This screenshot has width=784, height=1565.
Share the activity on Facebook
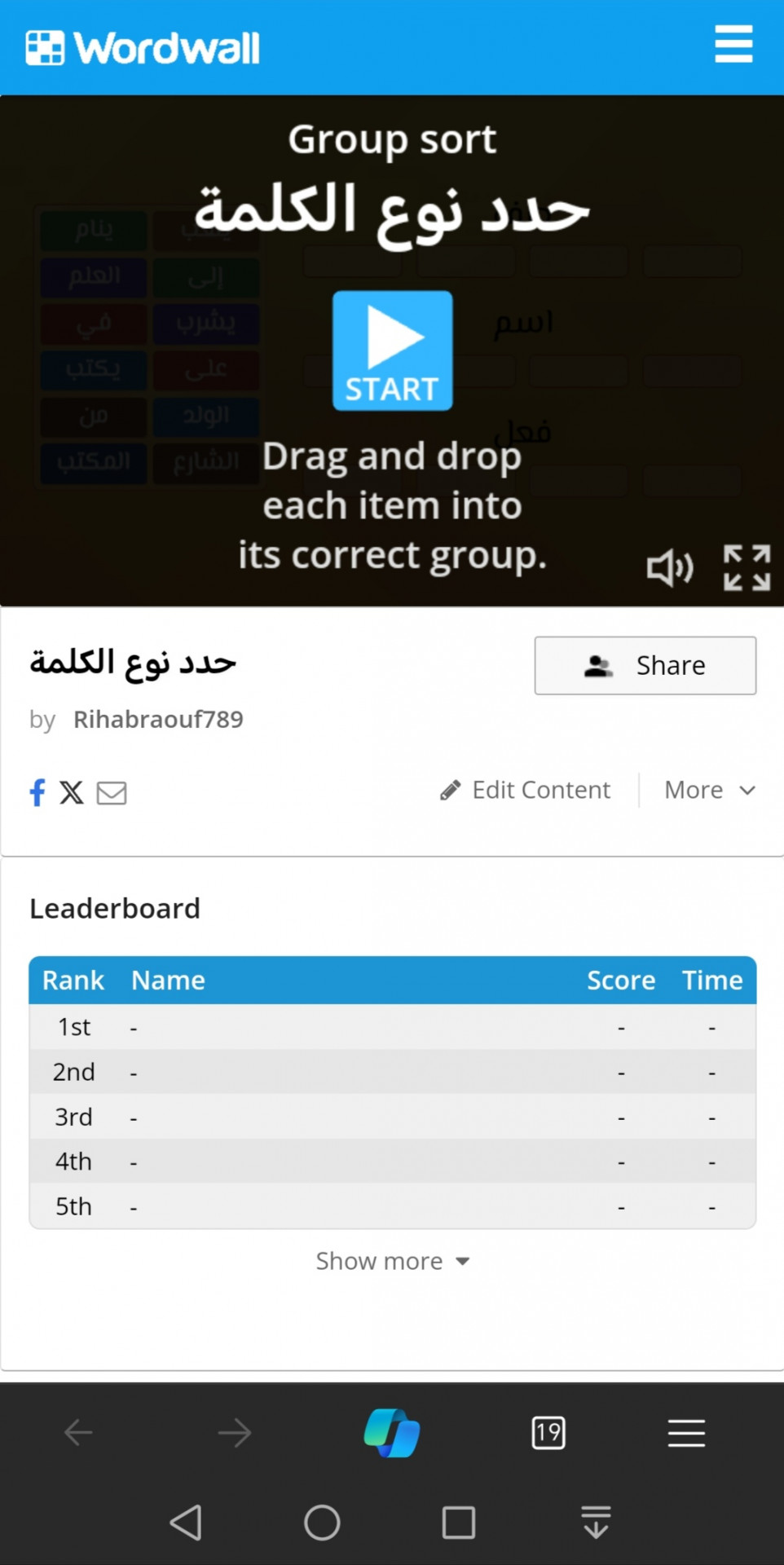[x=37, y=792]
